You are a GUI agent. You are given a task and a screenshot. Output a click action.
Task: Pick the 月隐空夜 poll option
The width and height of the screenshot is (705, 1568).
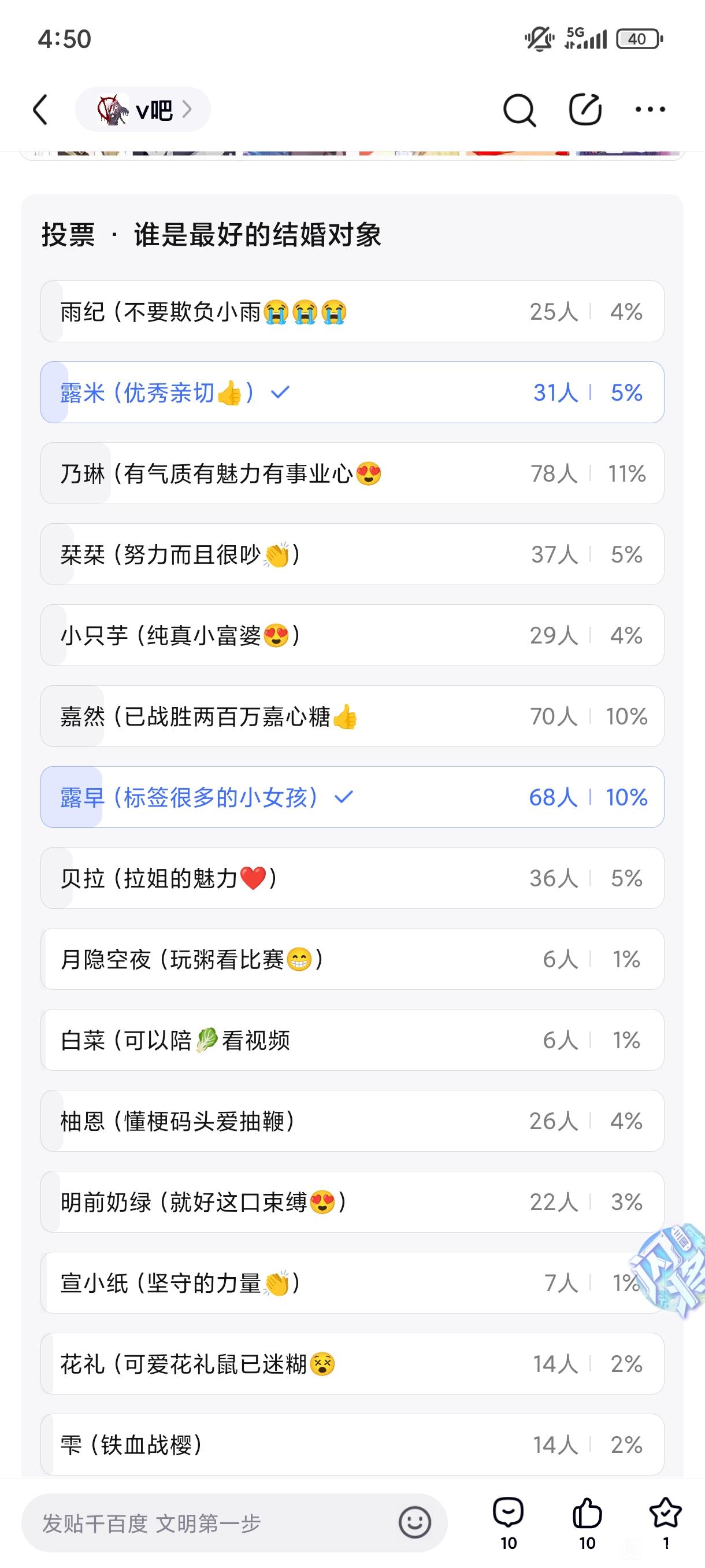351,959
